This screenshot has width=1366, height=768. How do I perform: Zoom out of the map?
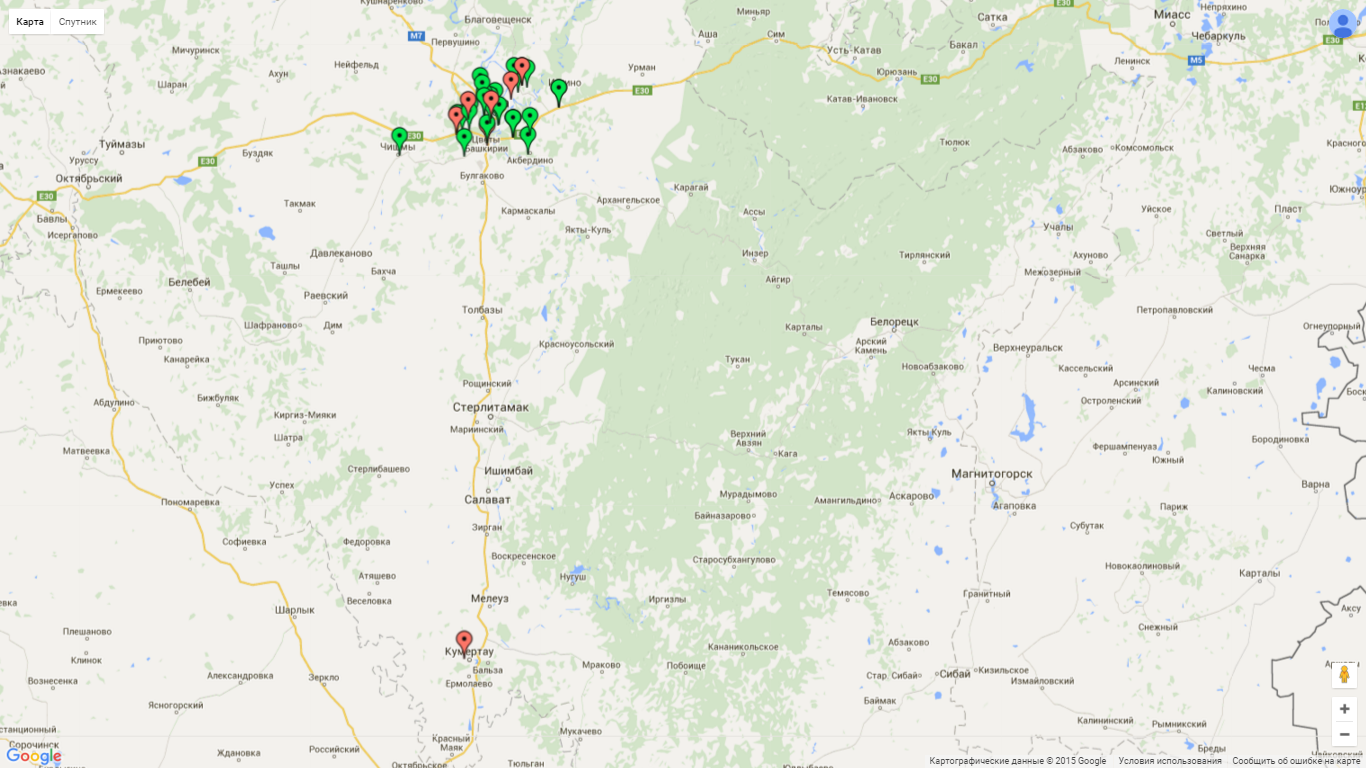pos(1344,734)
